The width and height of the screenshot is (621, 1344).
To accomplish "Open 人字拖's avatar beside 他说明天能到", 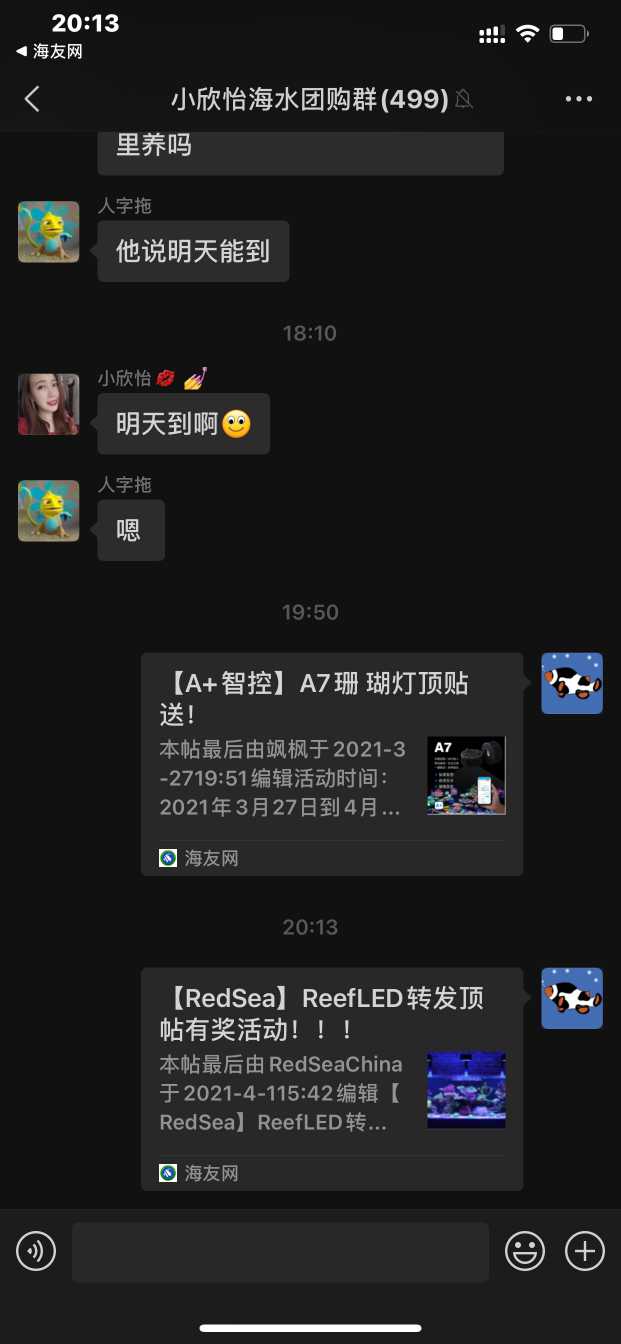I will (x=48, y=231).
